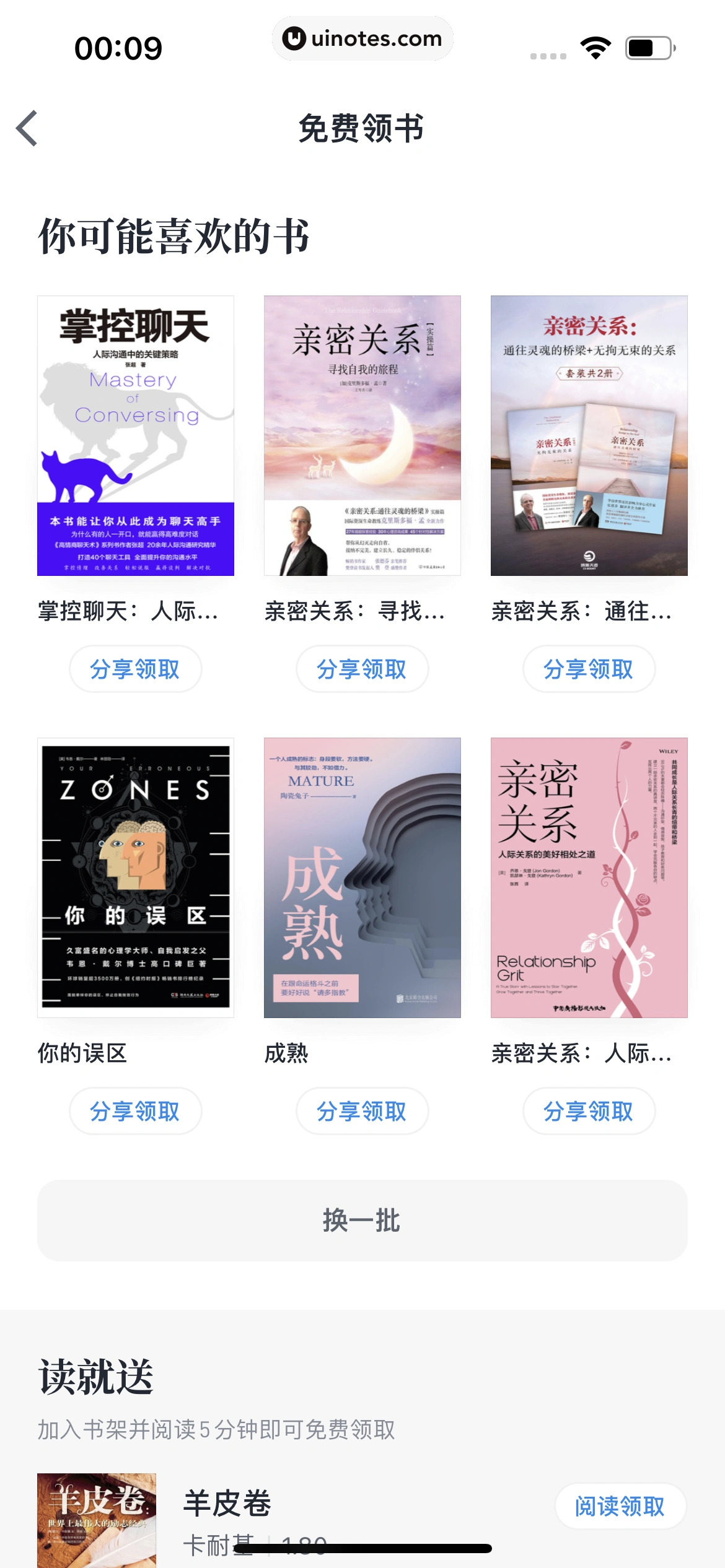Tap the uinotes.com logo pill
The width and height of the screenshot is (725, 1568).
[362, 38]
